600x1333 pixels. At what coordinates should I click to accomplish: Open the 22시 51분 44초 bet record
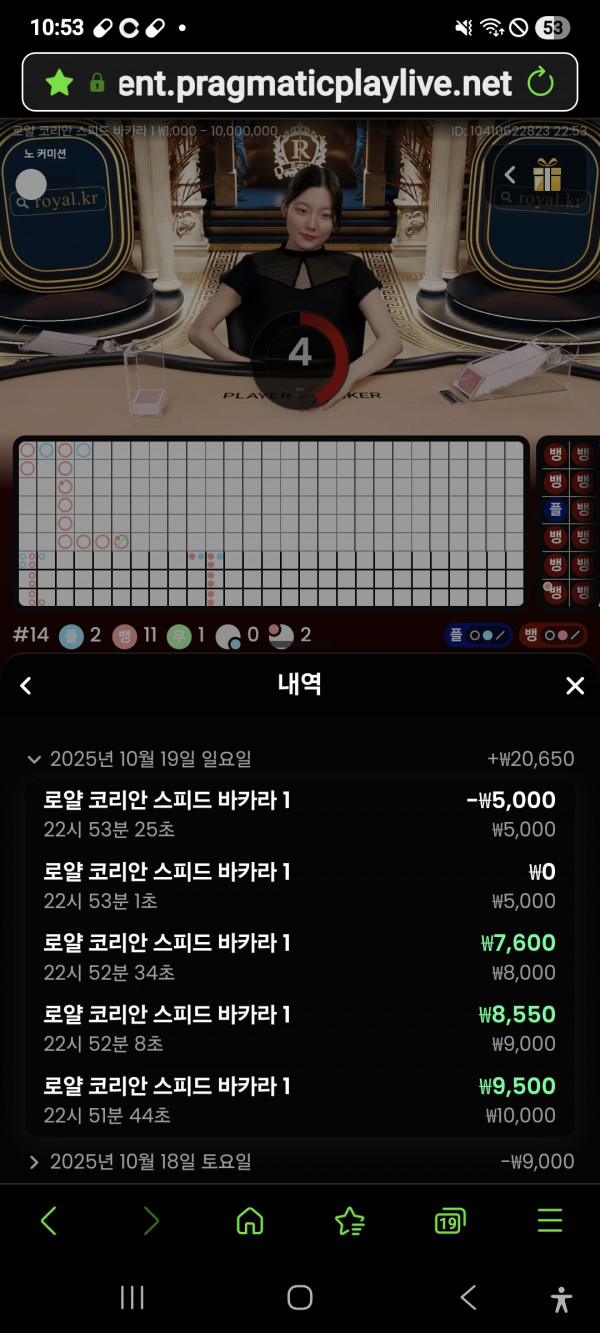point(300,1100)
